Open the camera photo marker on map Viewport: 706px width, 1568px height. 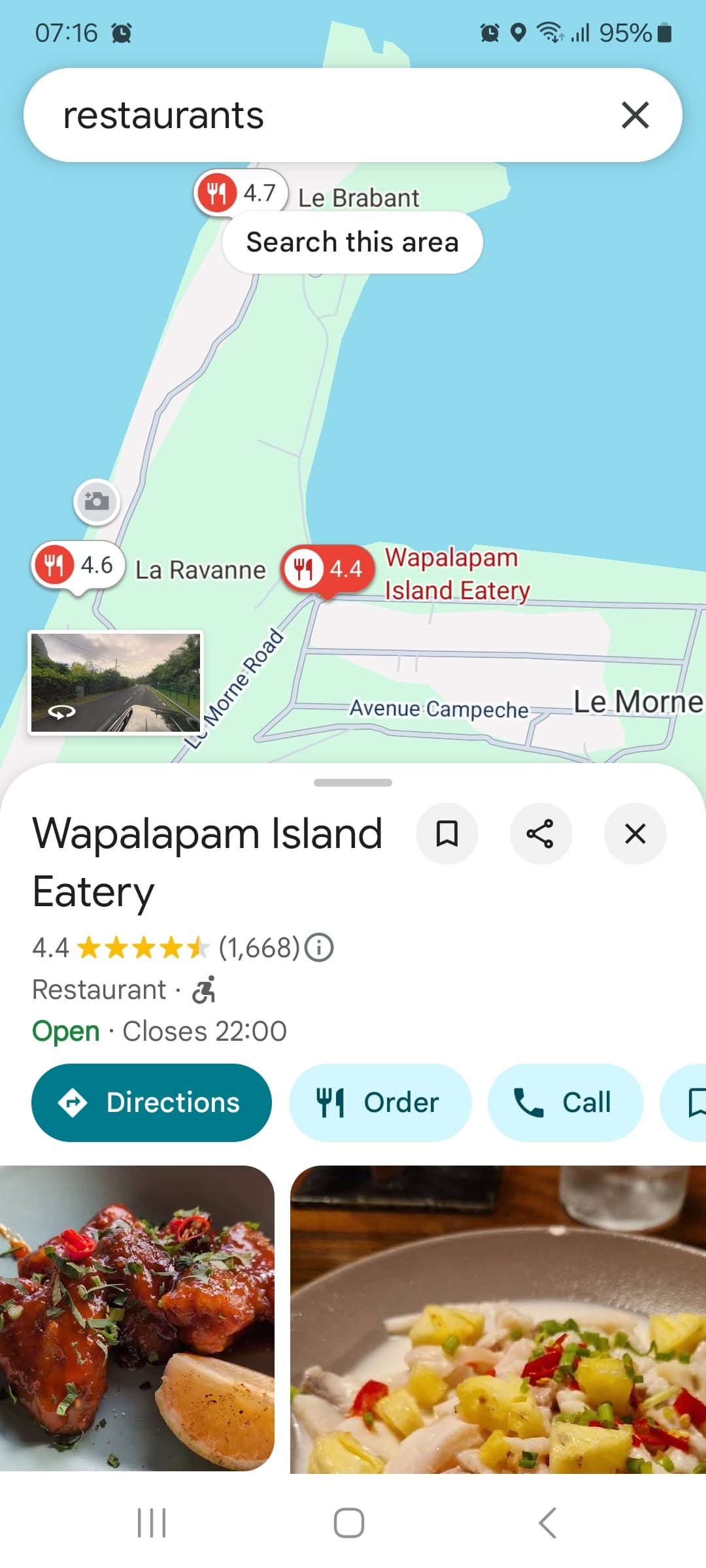pyautogui.click(x=97, y=502)
